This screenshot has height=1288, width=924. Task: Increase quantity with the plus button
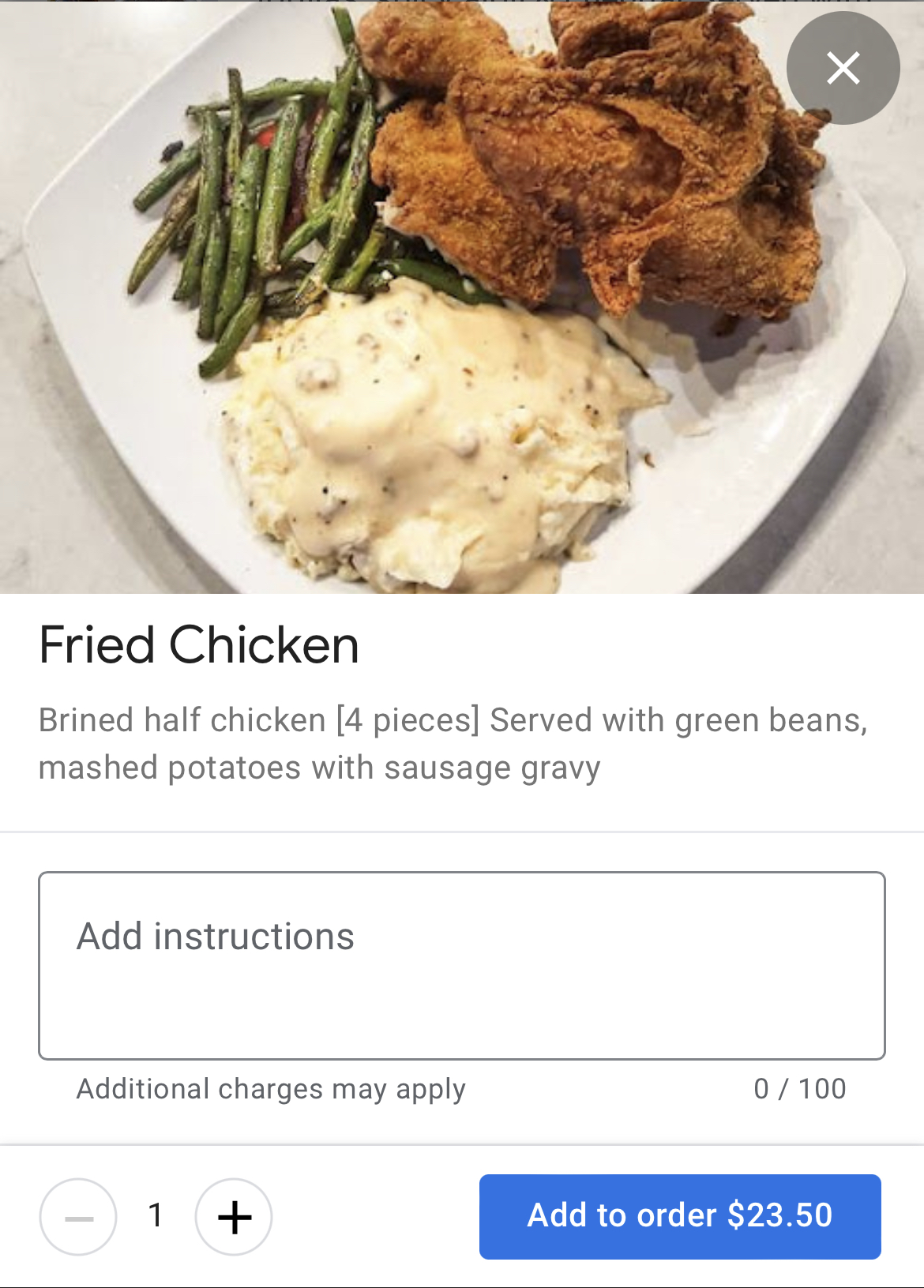234,1217
